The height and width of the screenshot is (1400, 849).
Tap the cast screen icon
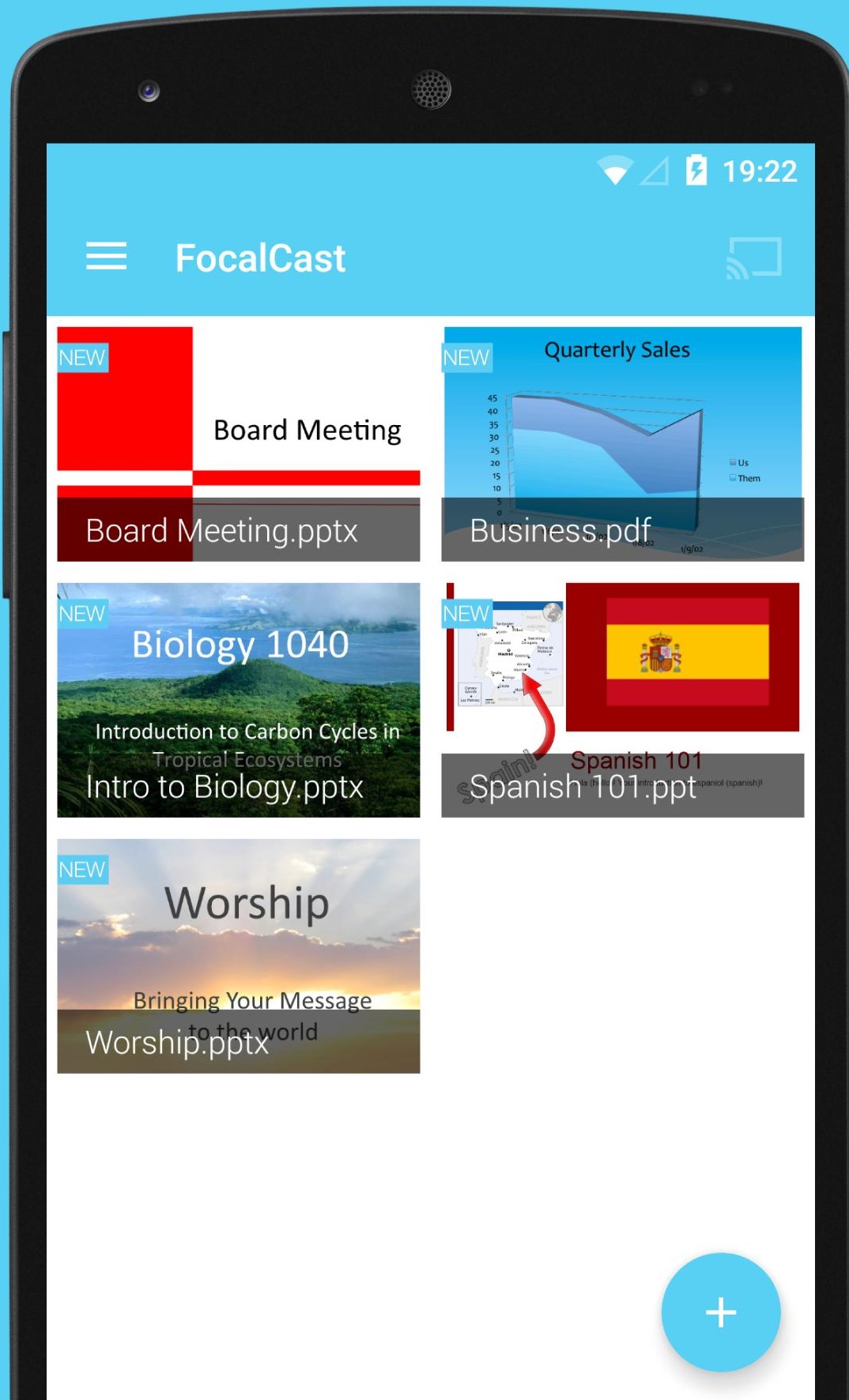coord(753,258)
